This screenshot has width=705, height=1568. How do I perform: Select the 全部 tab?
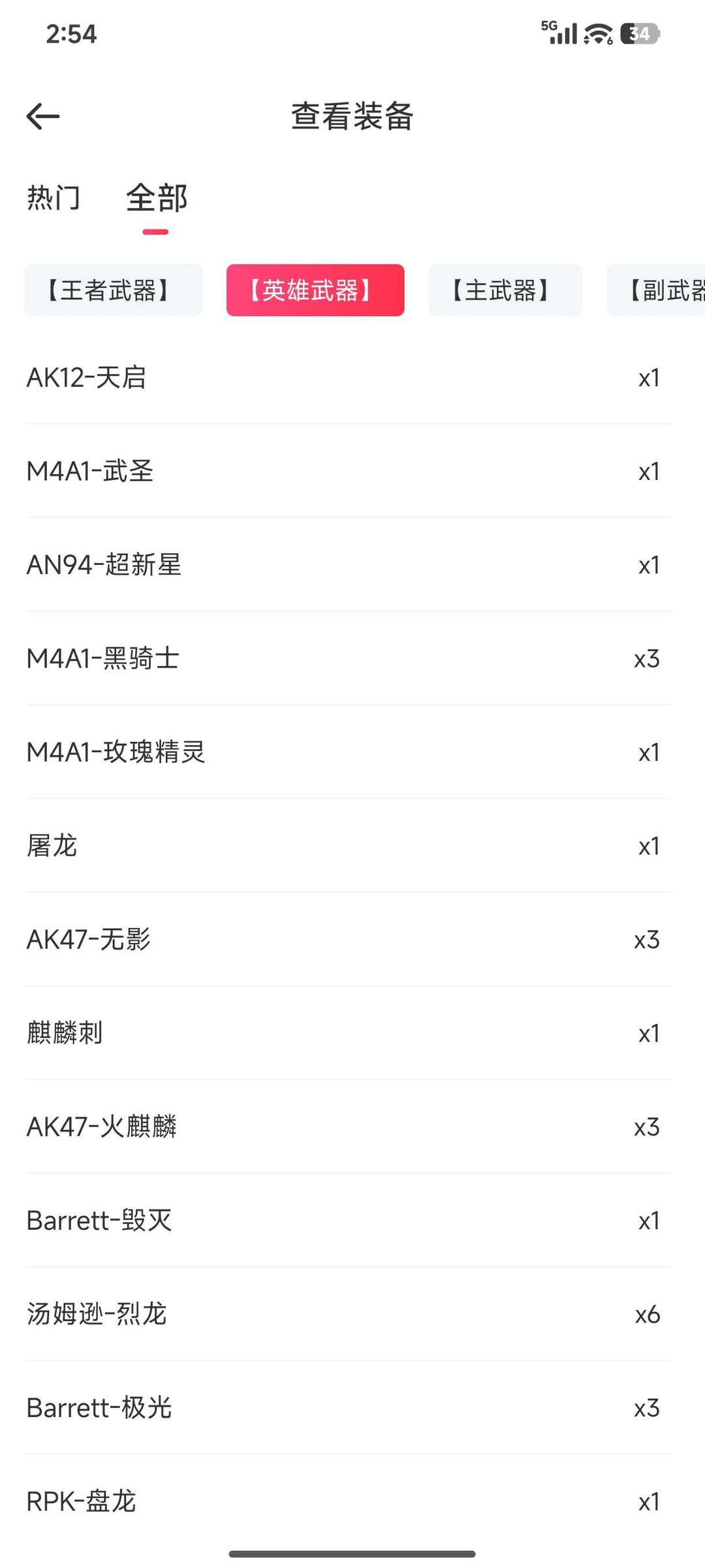click(x=155, y=198)
